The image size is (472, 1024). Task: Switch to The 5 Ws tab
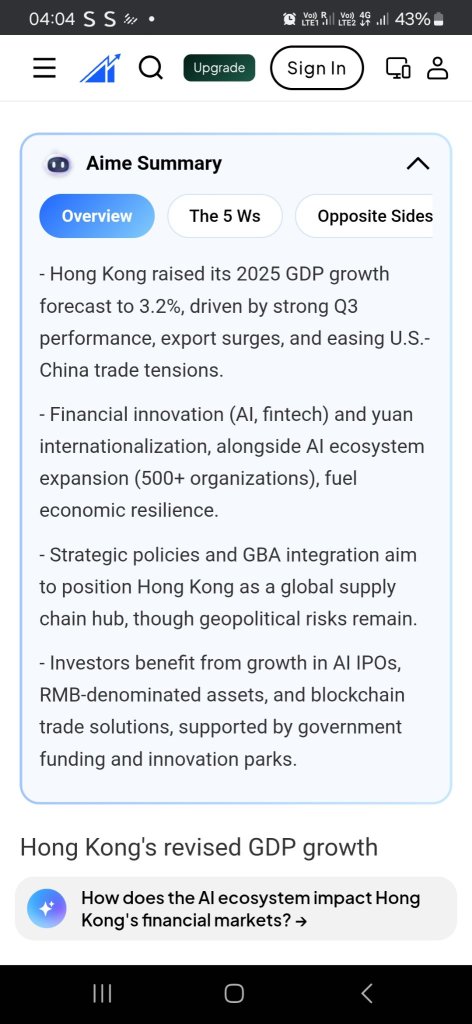pyautogui.click(x=225, y=216)
